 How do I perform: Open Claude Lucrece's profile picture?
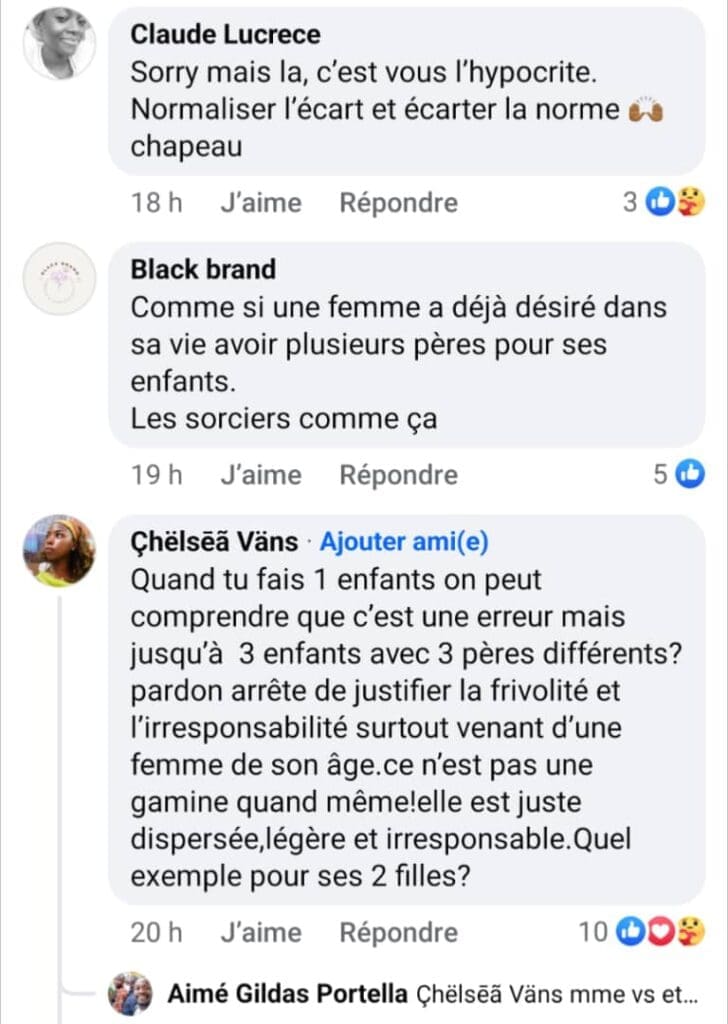[59, 43]
